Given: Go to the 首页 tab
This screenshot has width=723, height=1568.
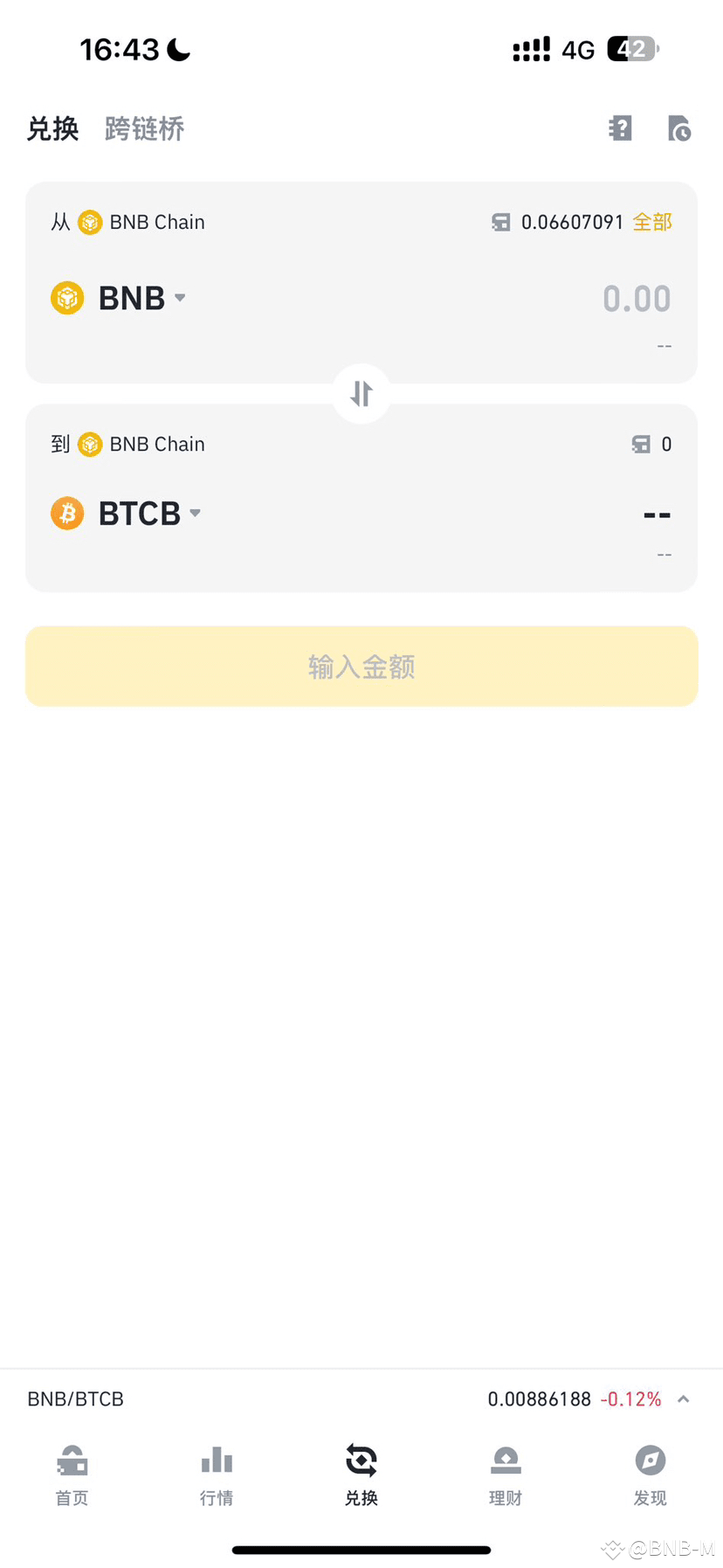Looking at the screenshot, I should pyautogui.click(x=72, y=1475).
